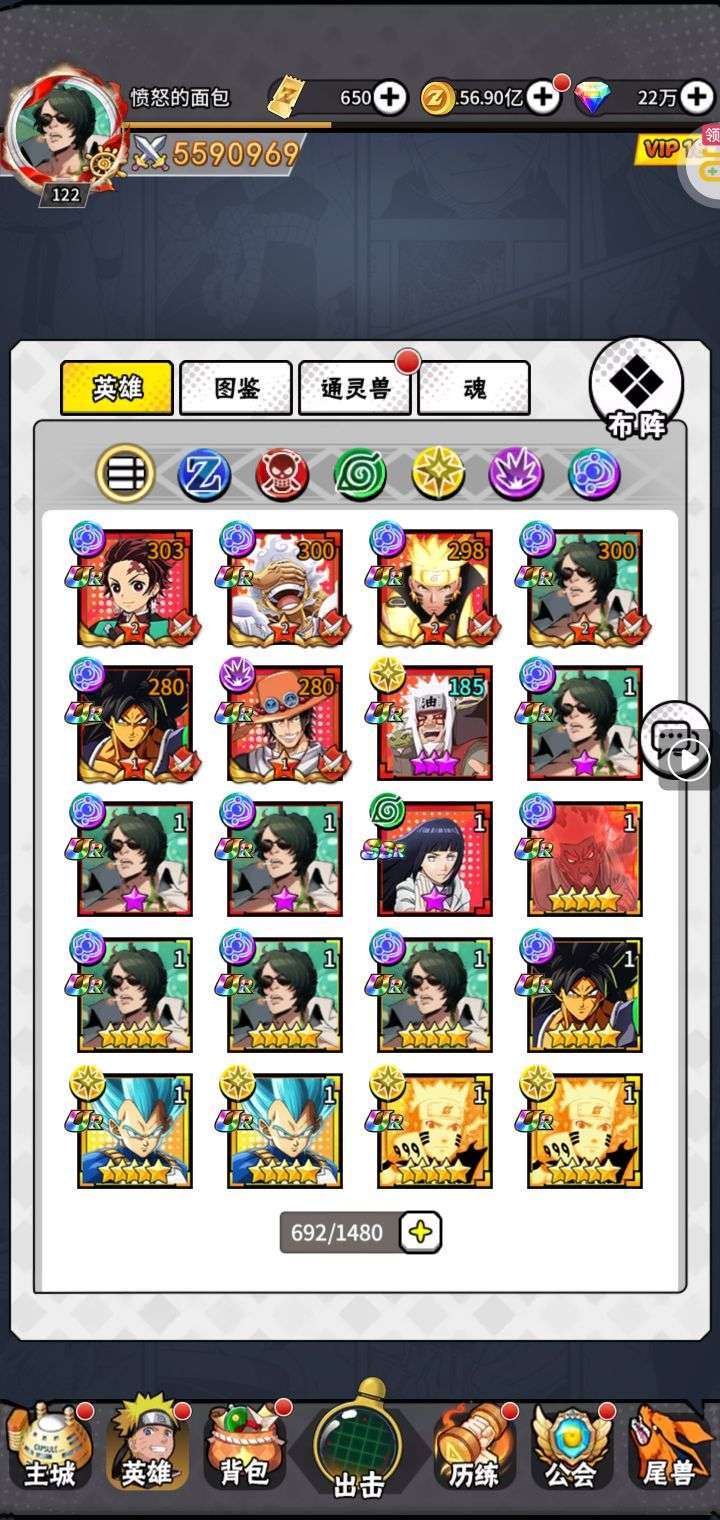The width and height of the screenshot is (720, 1520).
Task: Switch to the 图鉴 tab
Action: coord(236,388)
